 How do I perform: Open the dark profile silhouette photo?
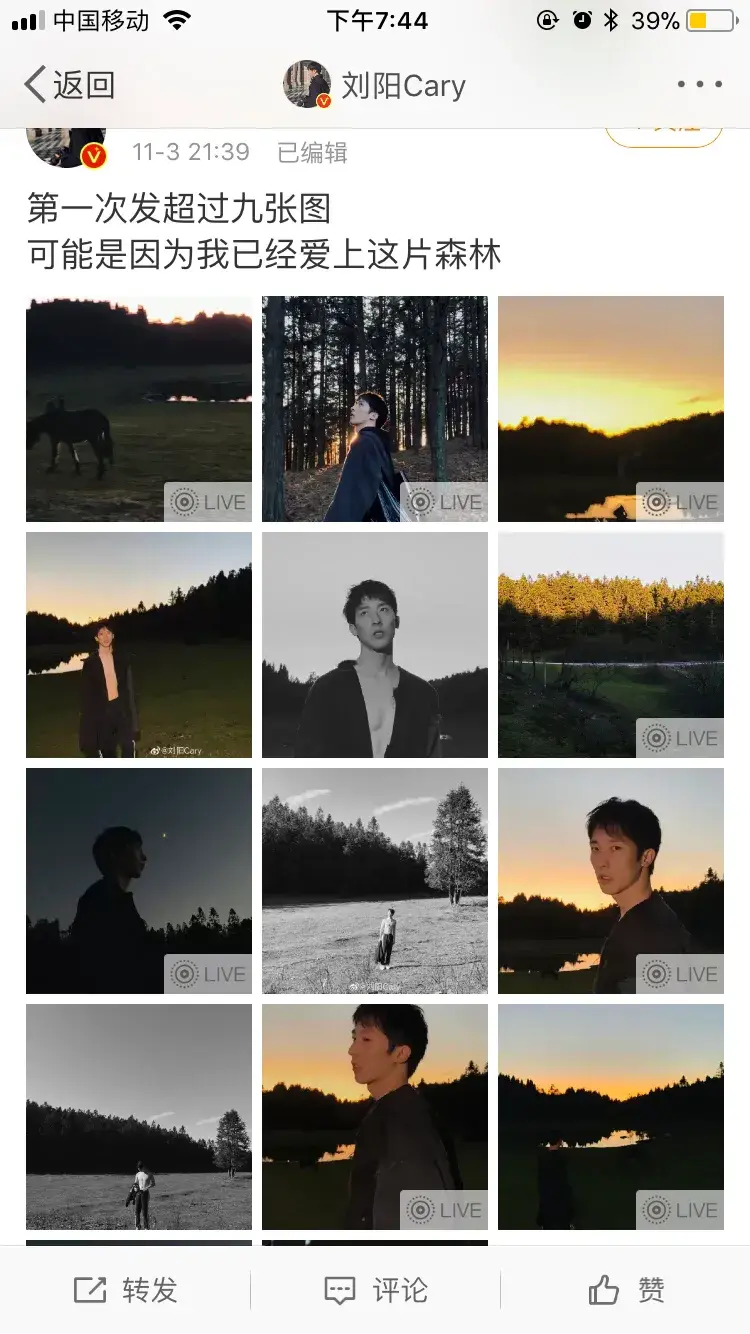(x=139, y=880)
